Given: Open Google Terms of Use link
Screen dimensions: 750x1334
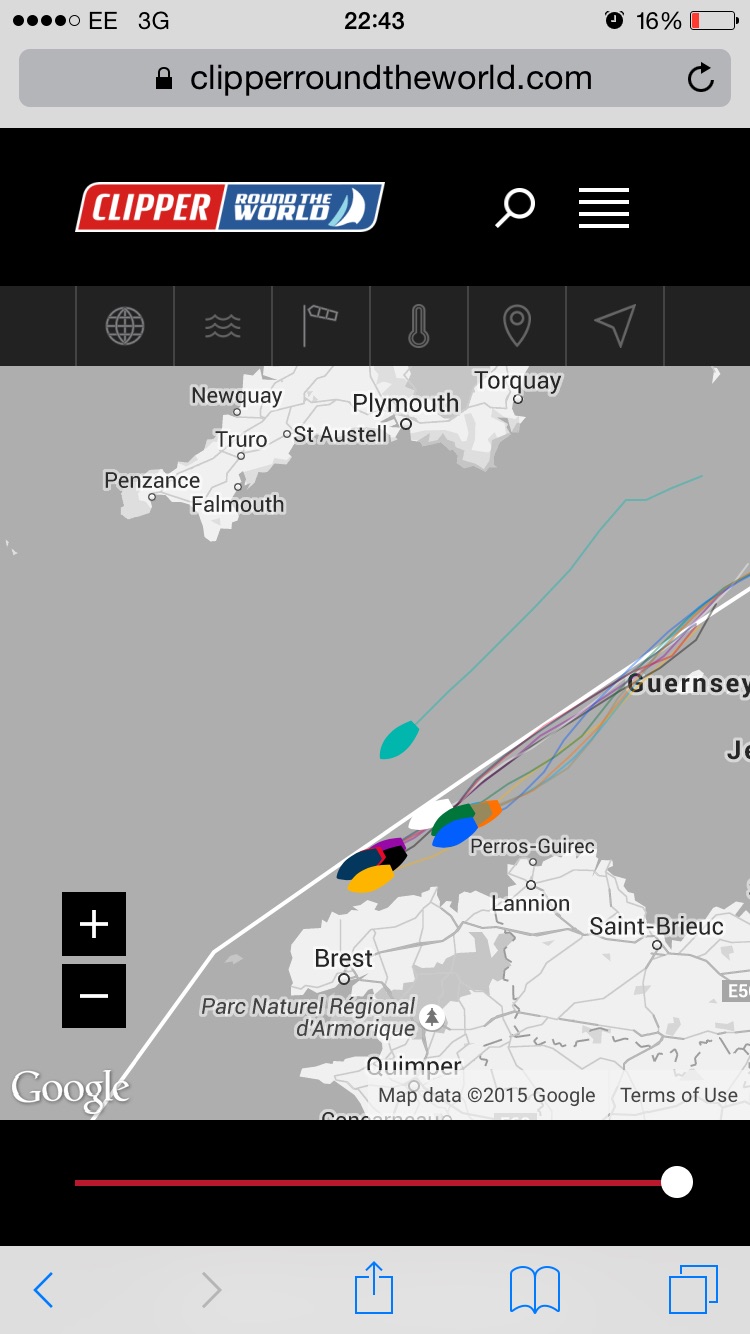Looking at the screenshot, I should click(x=679, y=1095).
